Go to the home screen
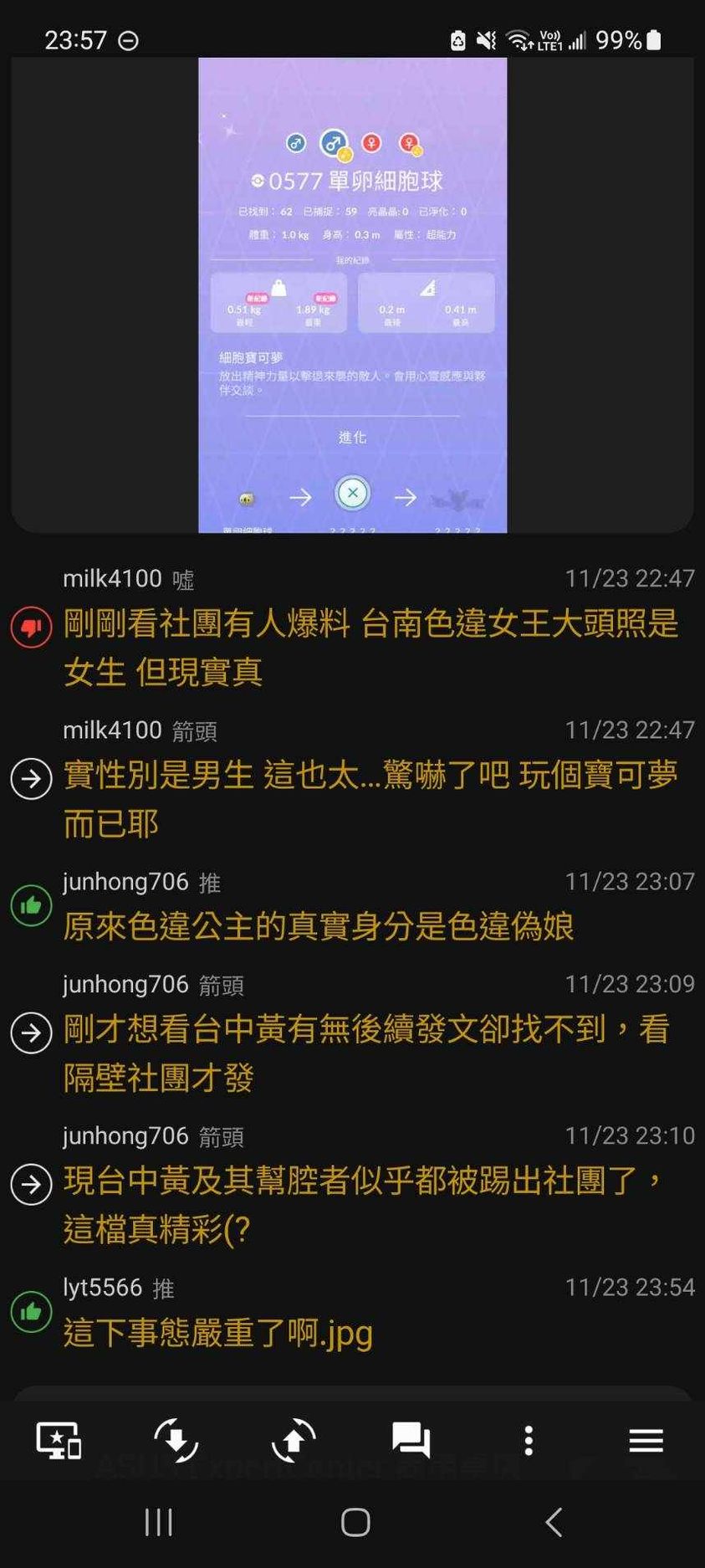The height and width of the screenshot is (1568, 705). [355, 1522]
